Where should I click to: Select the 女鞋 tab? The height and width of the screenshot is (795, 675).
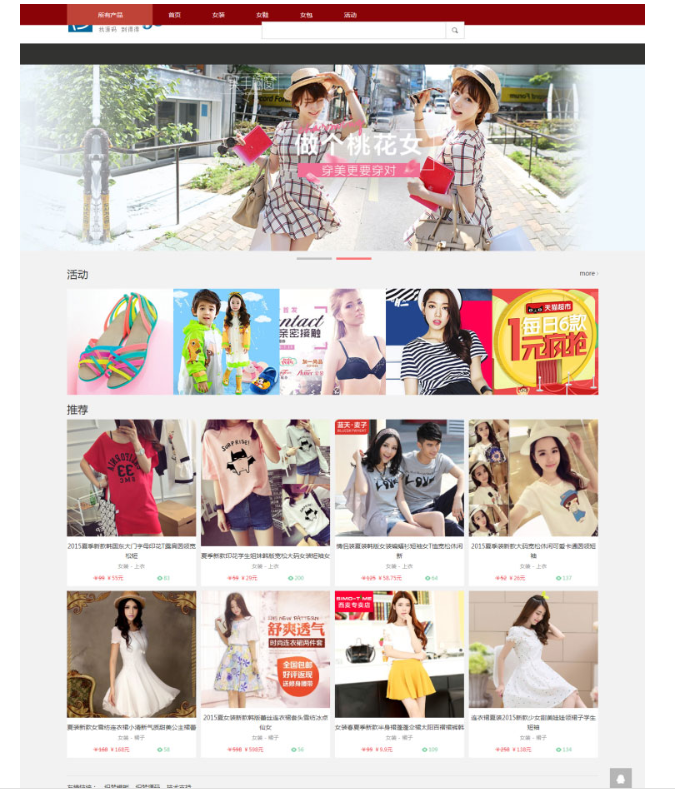[262, 15]
